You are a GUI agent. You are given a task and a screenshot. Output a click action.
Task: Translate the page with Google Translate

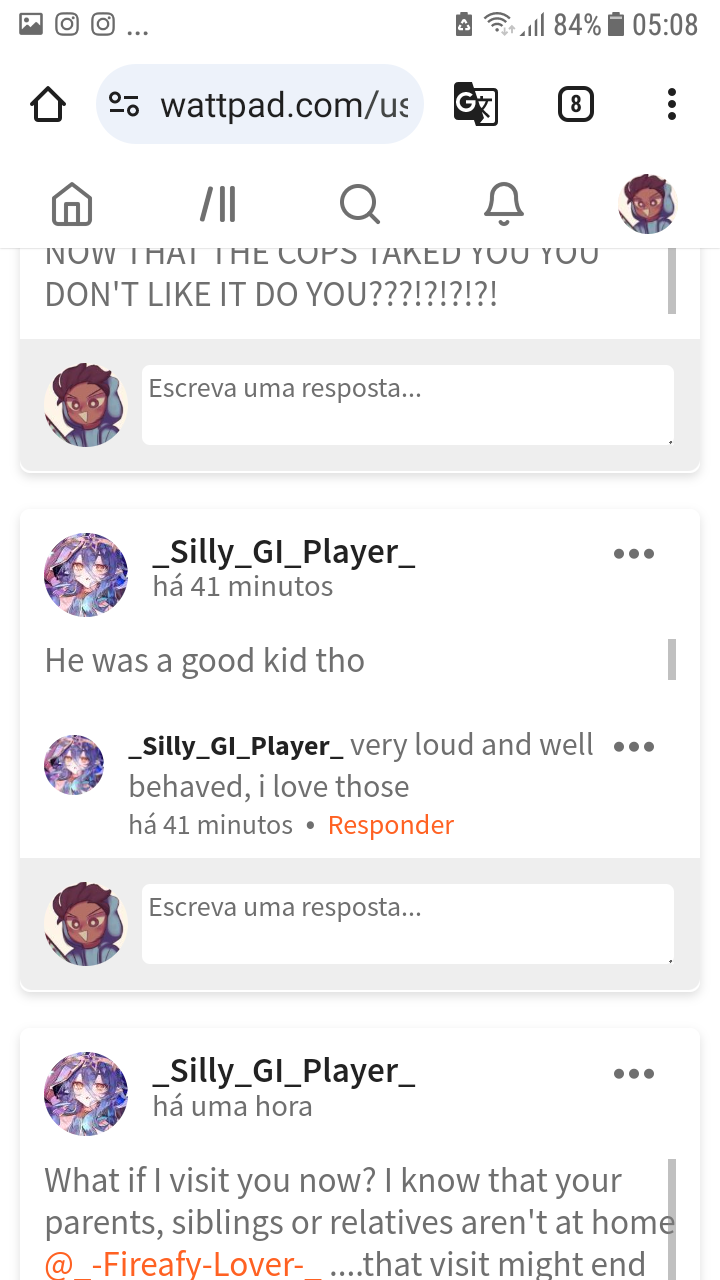coord(475,104)
